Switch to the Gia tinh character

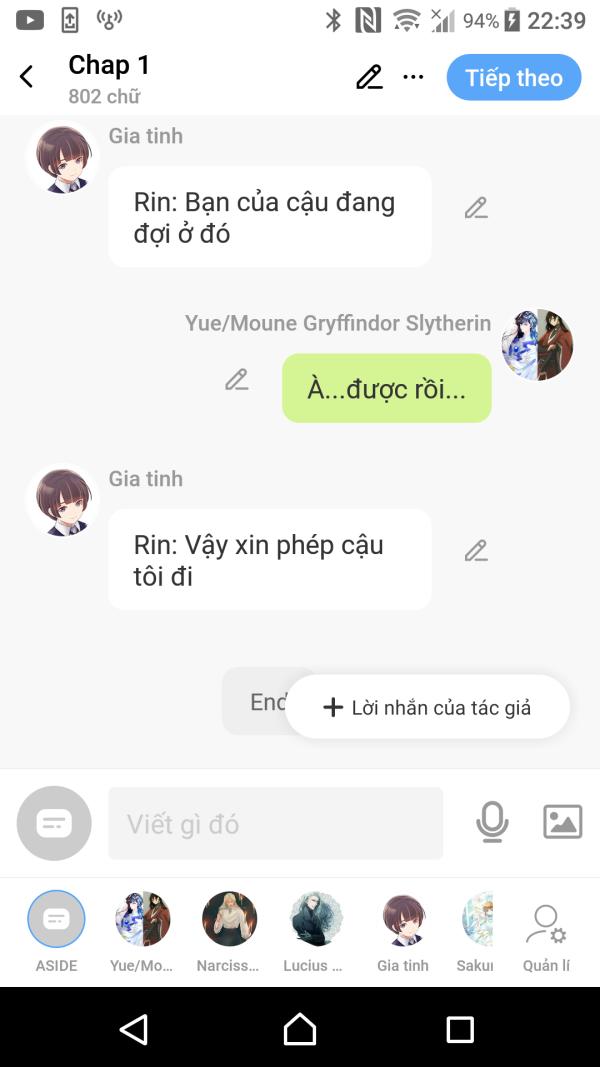(403, 919)
